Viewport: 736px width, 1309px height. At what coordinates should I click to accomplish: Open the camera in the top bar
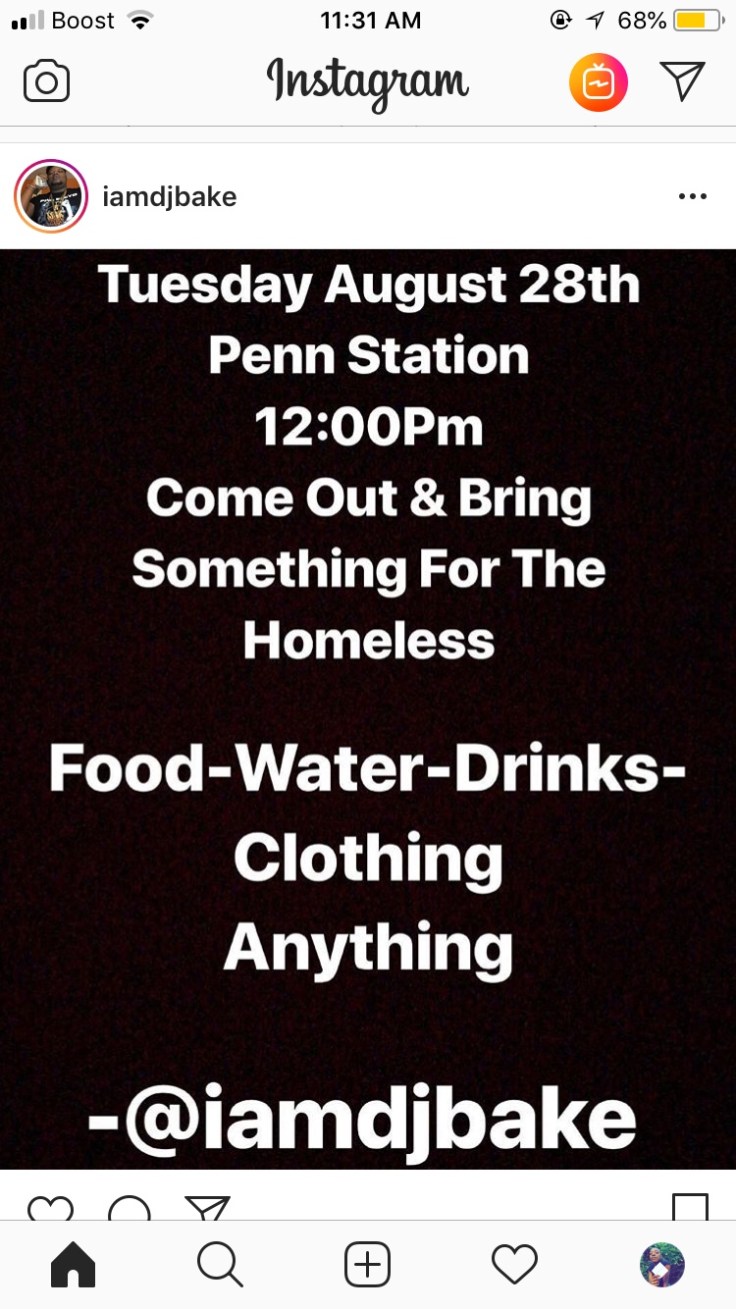pos(46,81)
